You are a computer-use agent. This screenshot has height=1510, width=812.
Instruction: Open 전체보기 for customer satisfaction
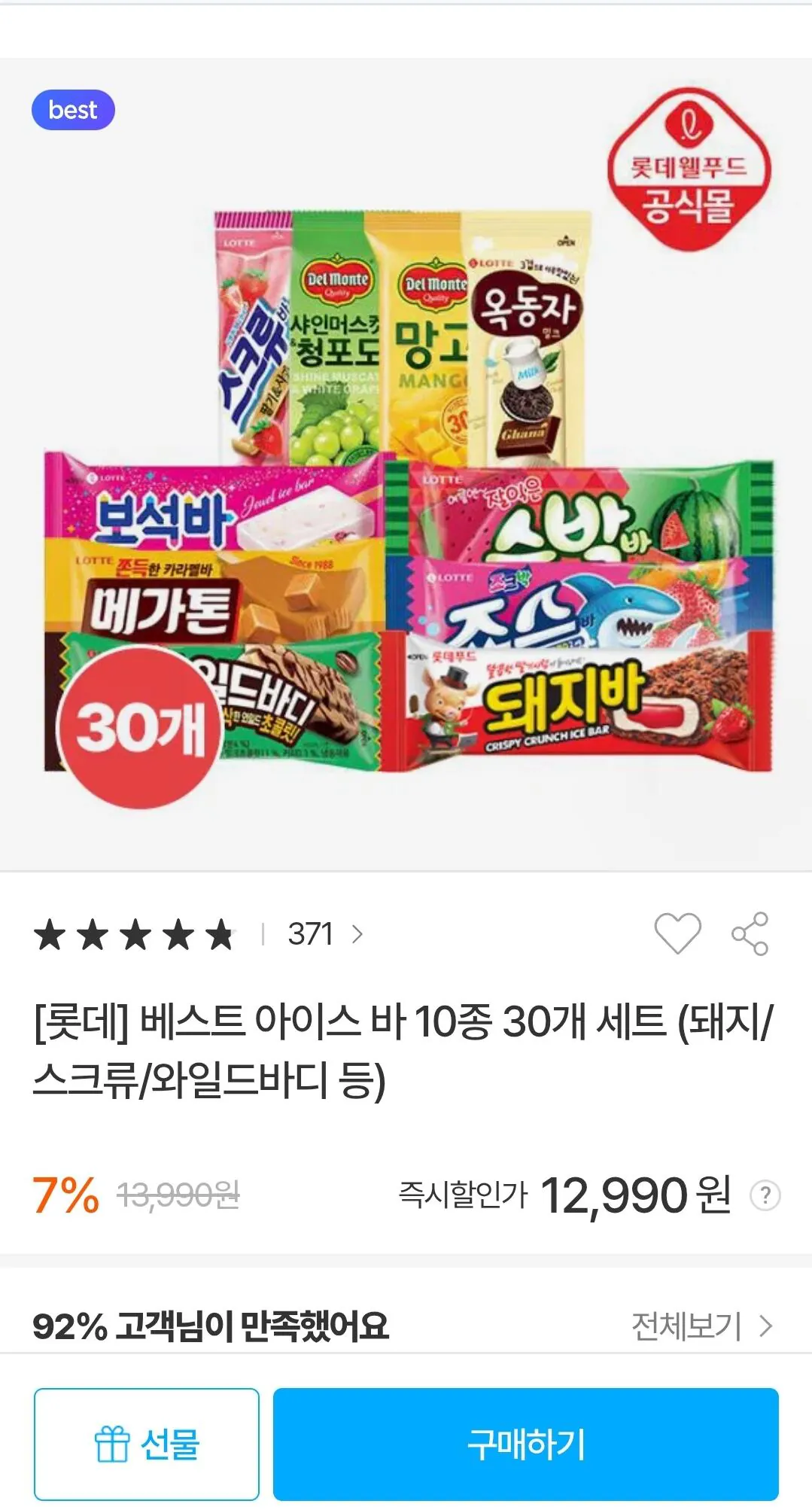pos(701,1326)
